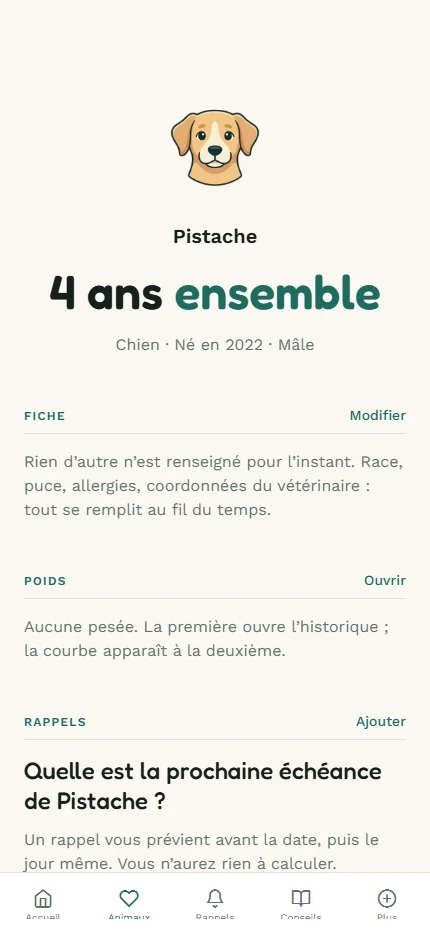Tap Ajouter to add a rappel
The image size is (430, 932).
point(381,722)
